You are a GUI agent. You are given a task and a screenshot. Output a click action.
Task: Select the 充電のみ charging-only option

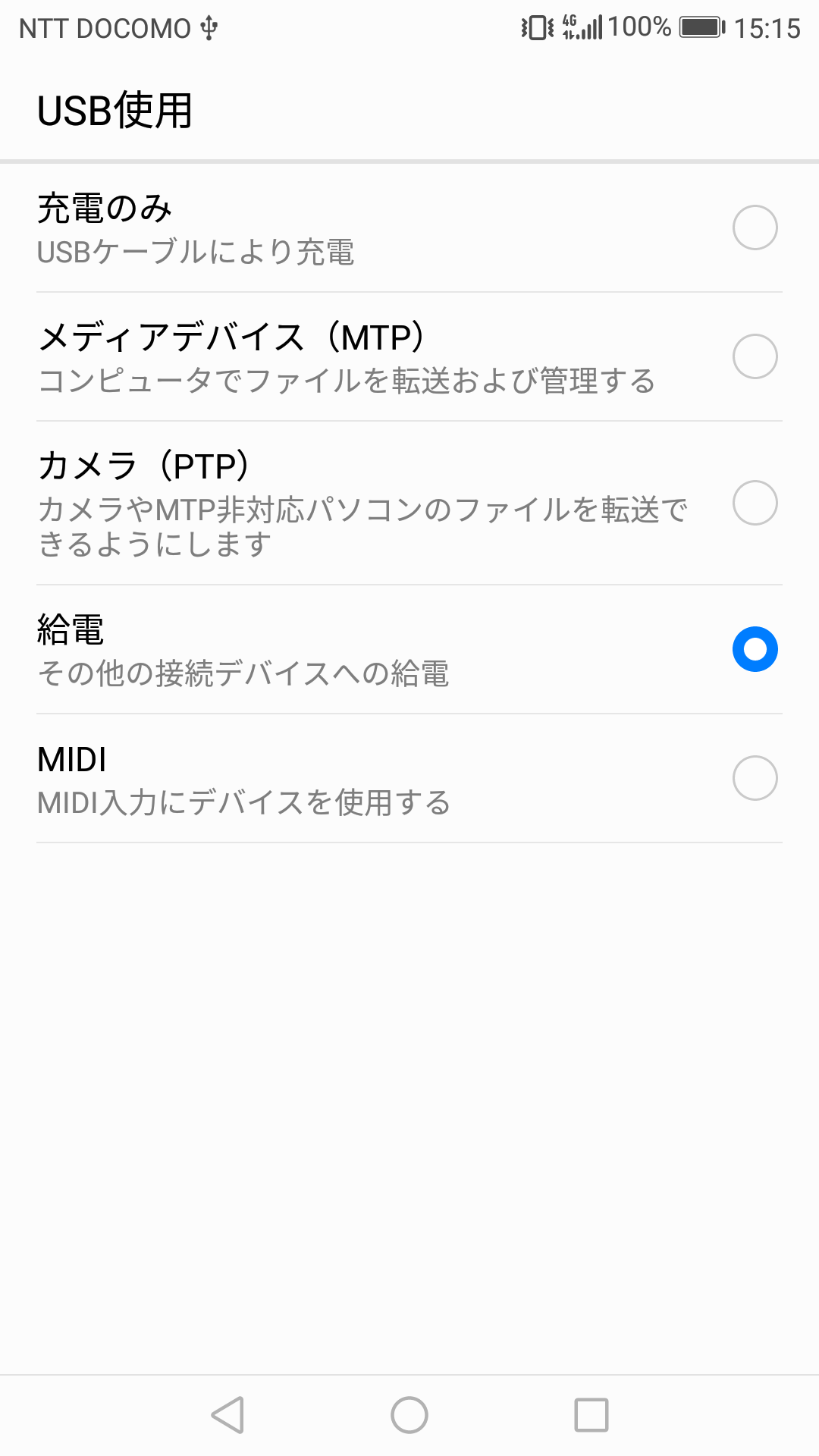pos(409,228)
